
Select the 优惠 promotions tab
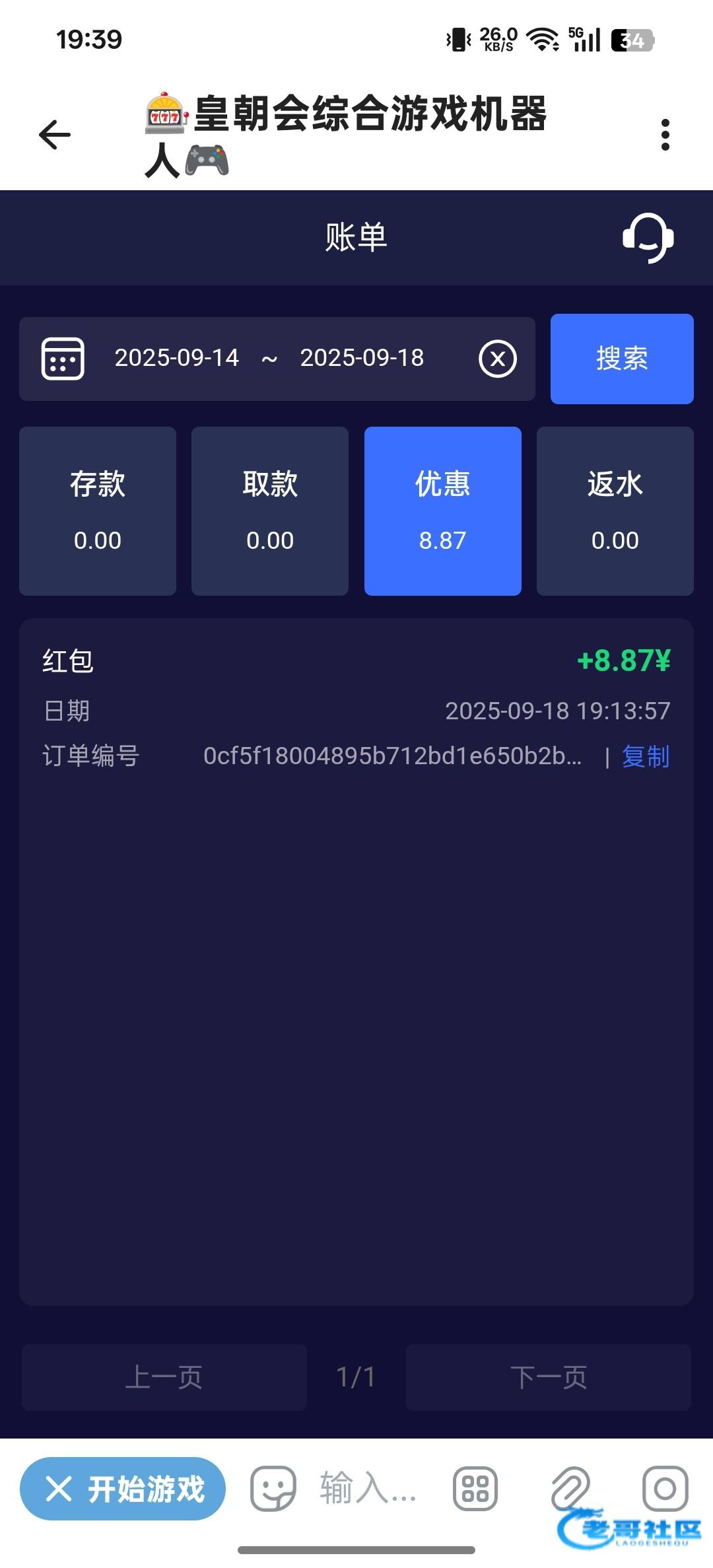click(x=442, y=511)
